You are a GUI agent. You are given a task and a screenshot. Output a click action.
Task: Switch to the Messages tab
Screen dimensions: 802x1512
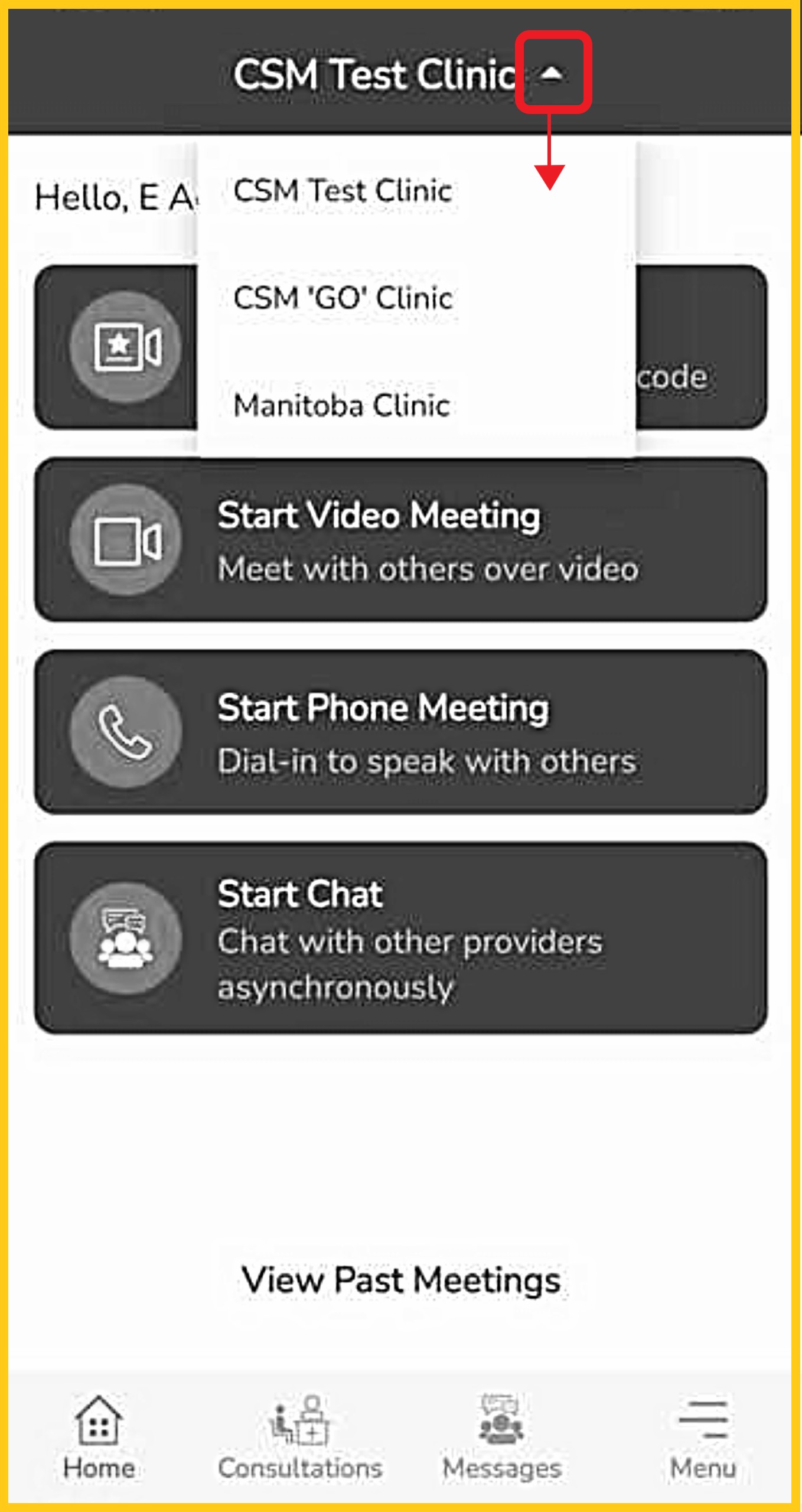pos(502,1438)
